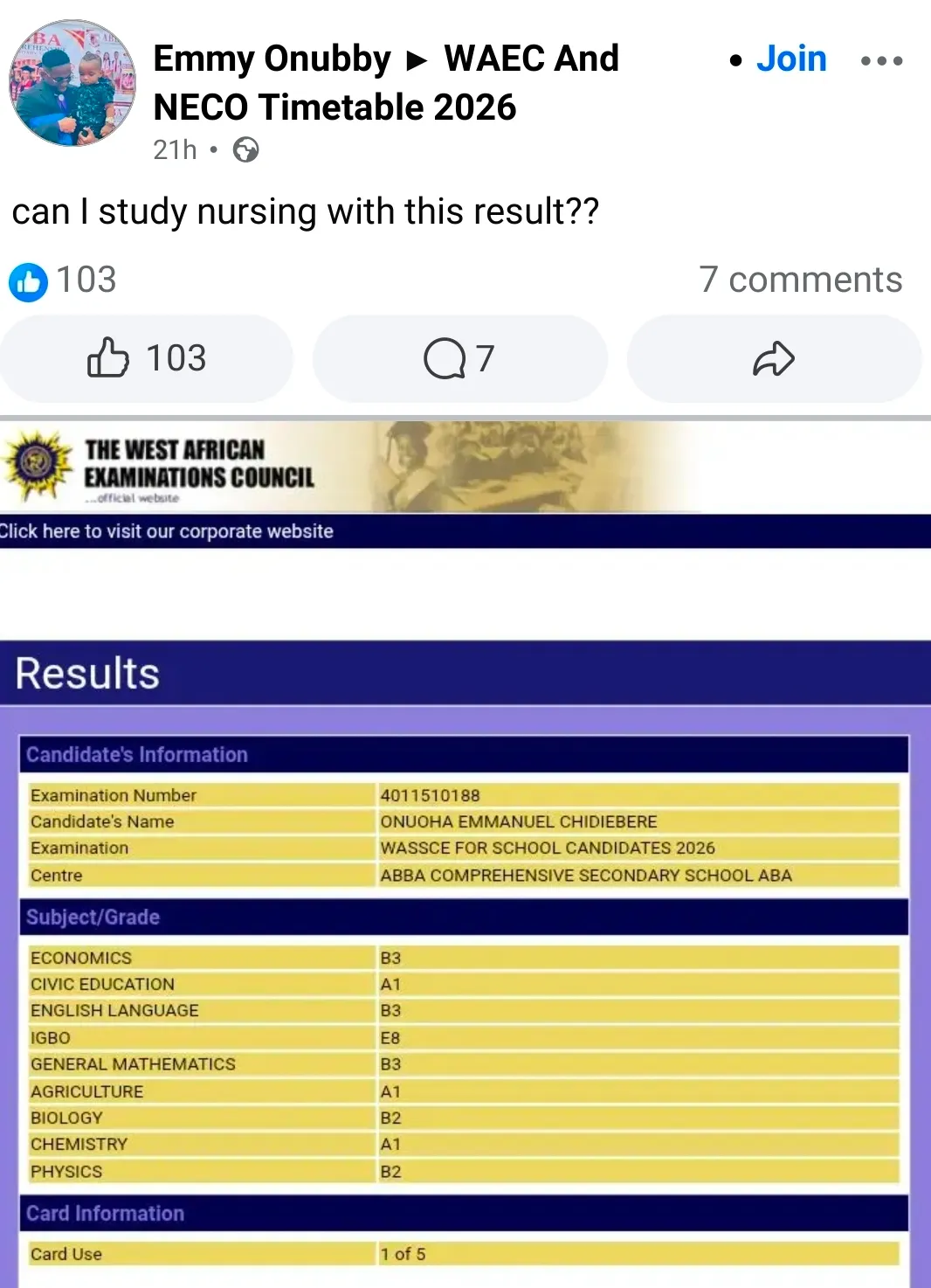The height and width of the screenshot is (1288, 931).
Task: Open the comment button showing 7
Action: [459, 358]
